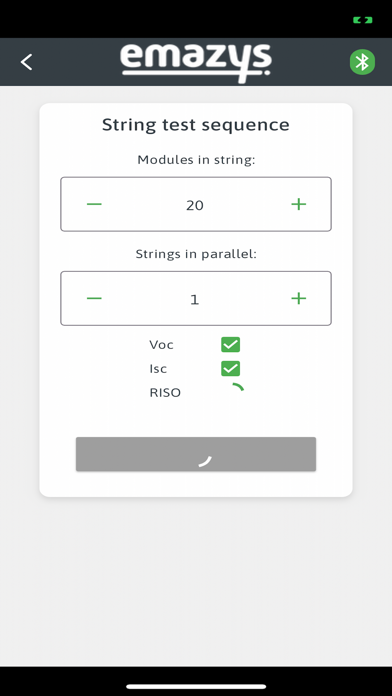Toggle the Isc checkbox
This screenshot has width=392, height=696.
(x=230, y=368)
